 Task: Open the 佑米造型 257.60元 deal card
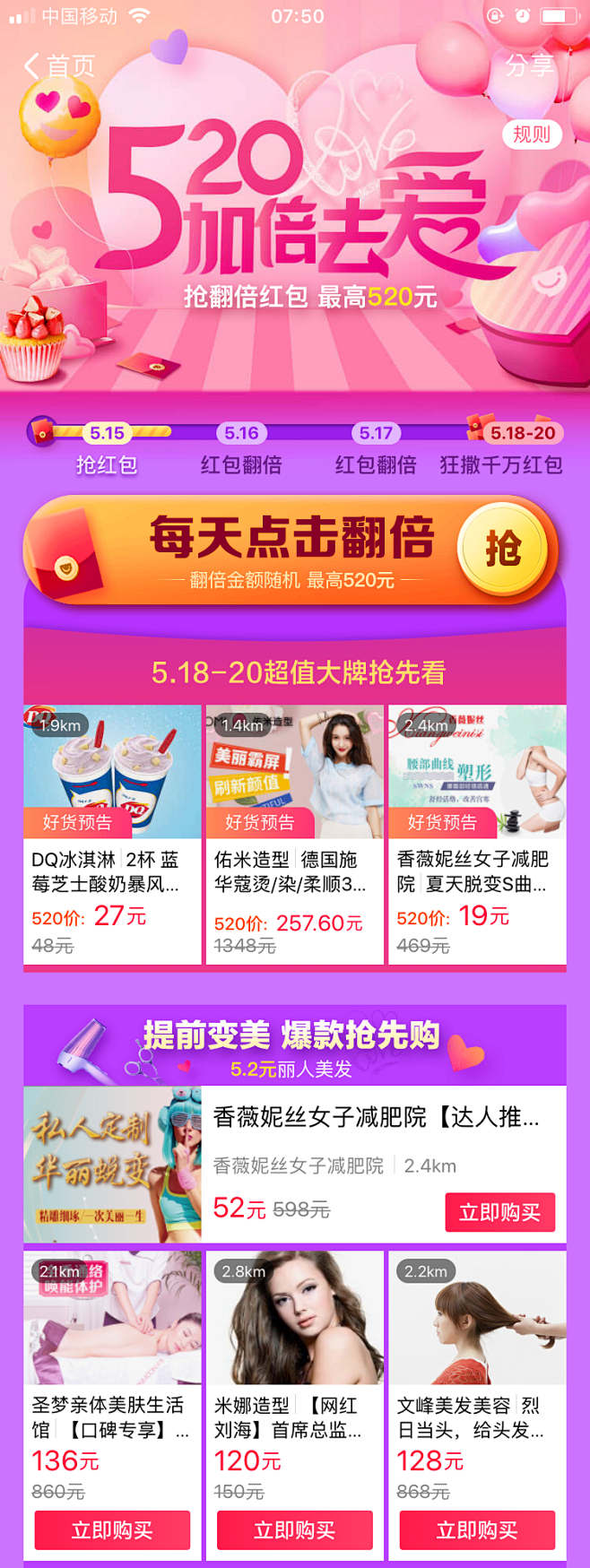point(294,834)
